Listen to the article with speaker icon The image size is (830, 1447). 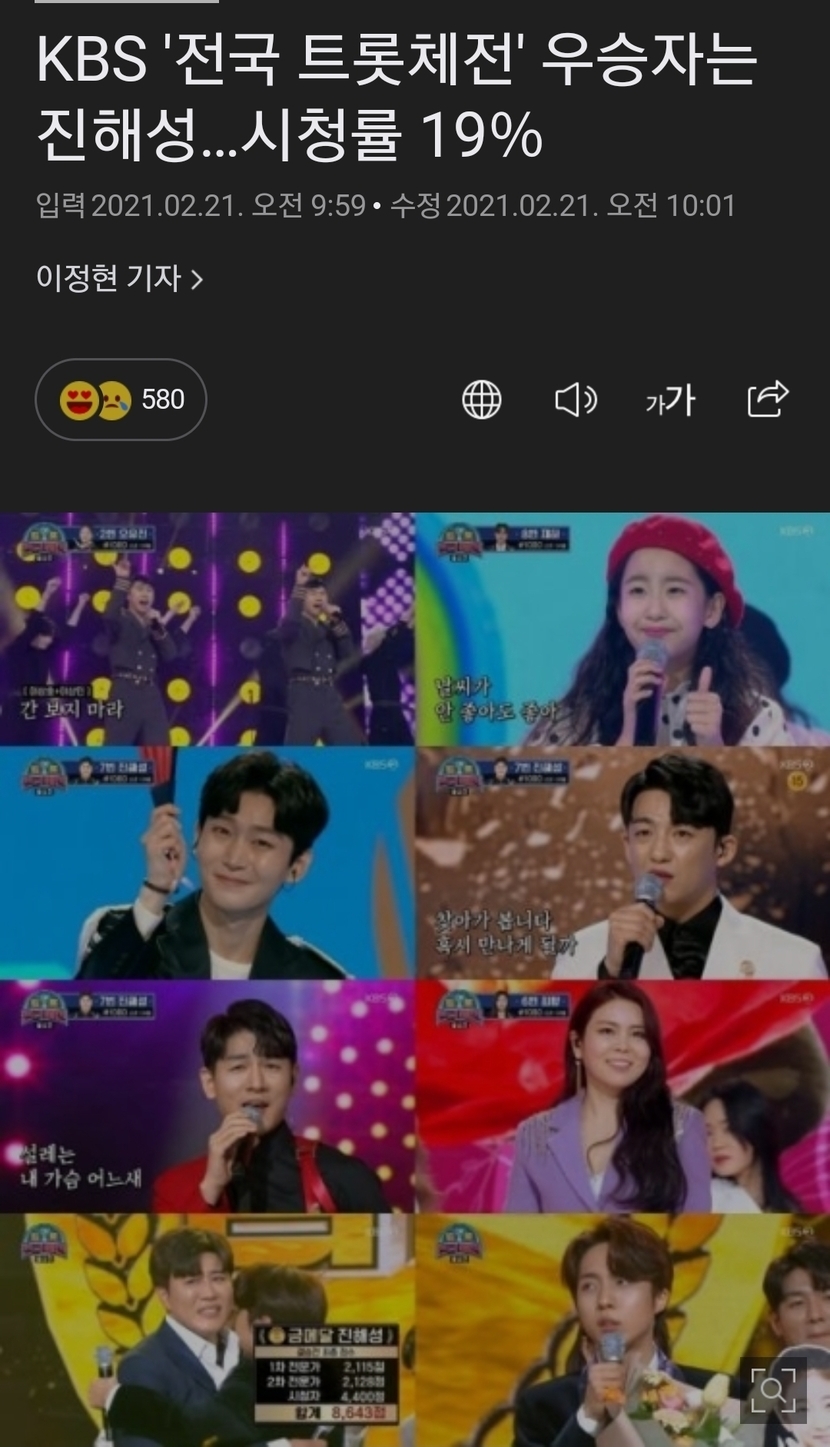click(575, 400)
